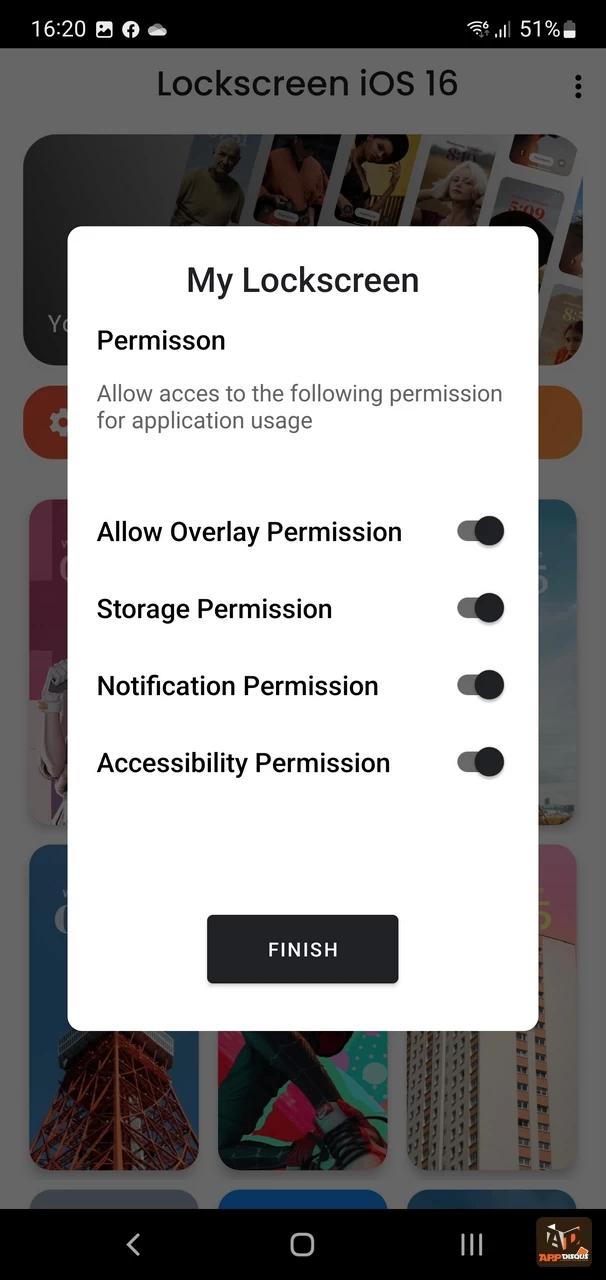Turn off the Notification Permission switch
The width and height of the screenshot is (606, 1280).
tap(480, 685)
